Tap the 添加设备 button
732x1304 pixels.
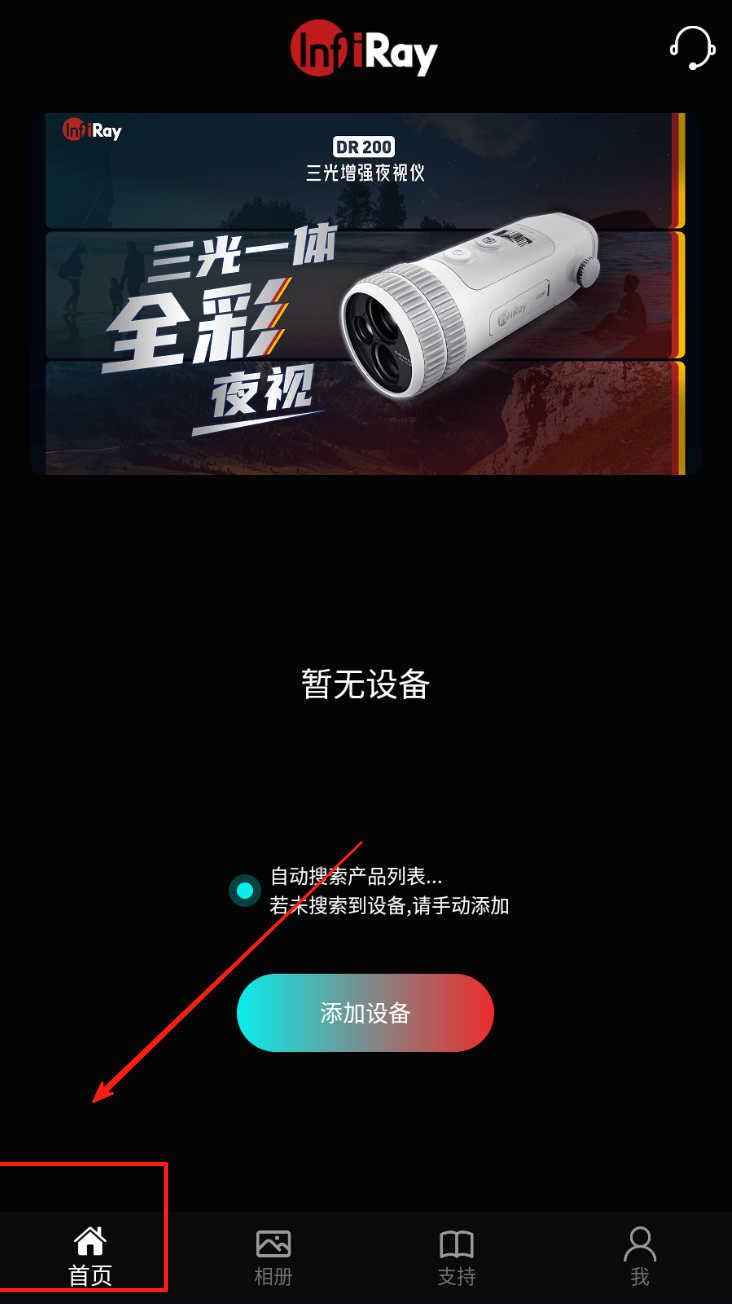click(x=365, y=1013)
